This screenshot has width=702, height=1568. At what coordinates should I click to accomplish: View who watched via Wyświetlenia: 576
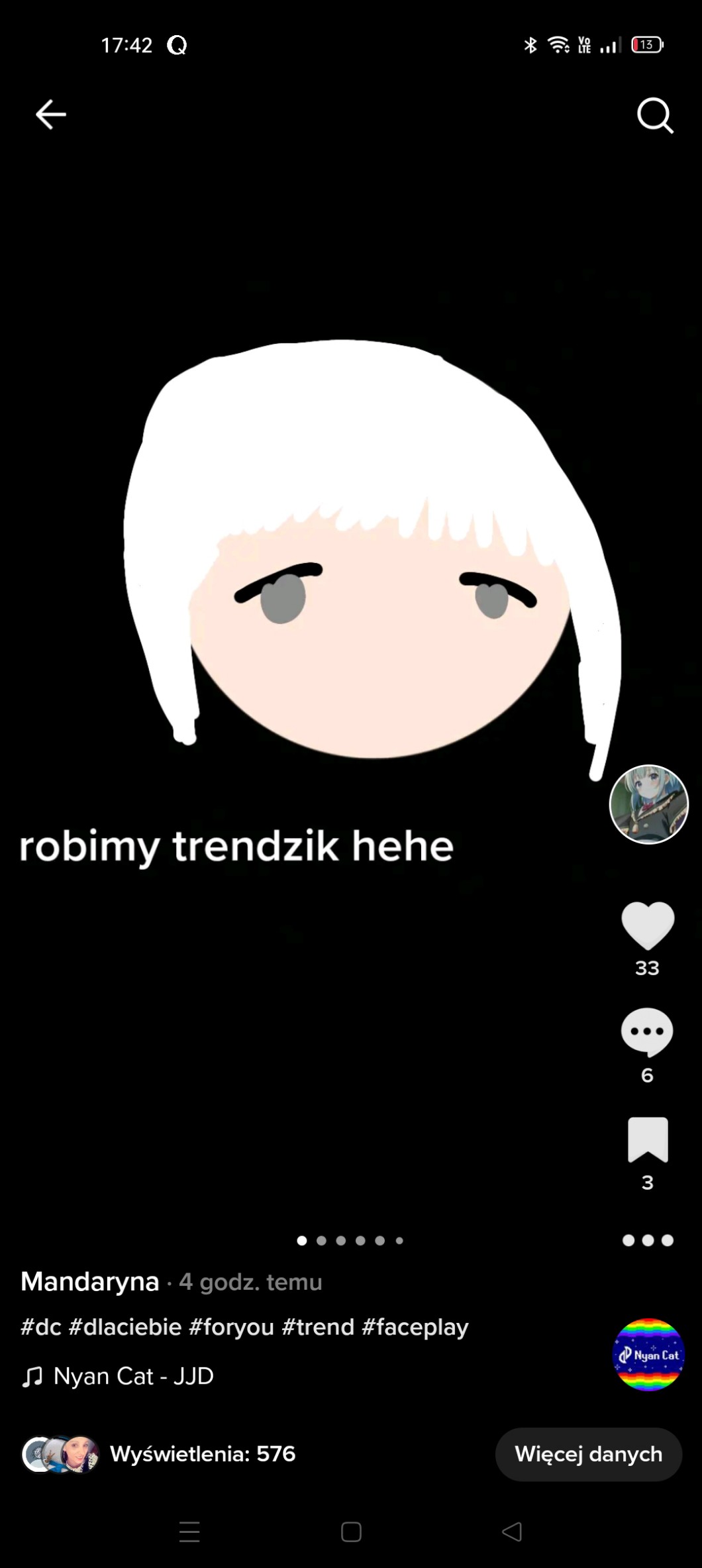(202, 1454)
